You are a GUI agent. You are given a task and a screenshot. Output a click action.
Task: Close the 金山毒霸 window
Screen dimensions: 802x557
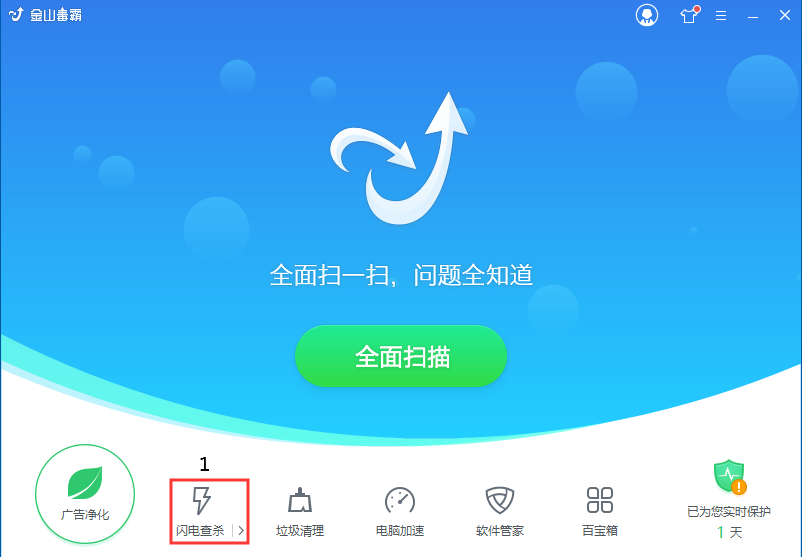tap(784, 15)
